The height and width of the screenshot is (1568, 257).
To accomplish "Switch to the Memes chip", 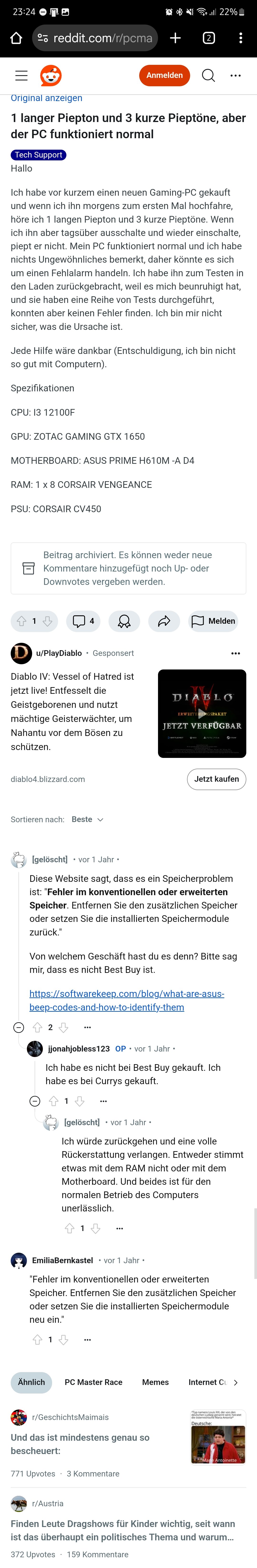I will pyautogui.click(x=156, y=1382).
